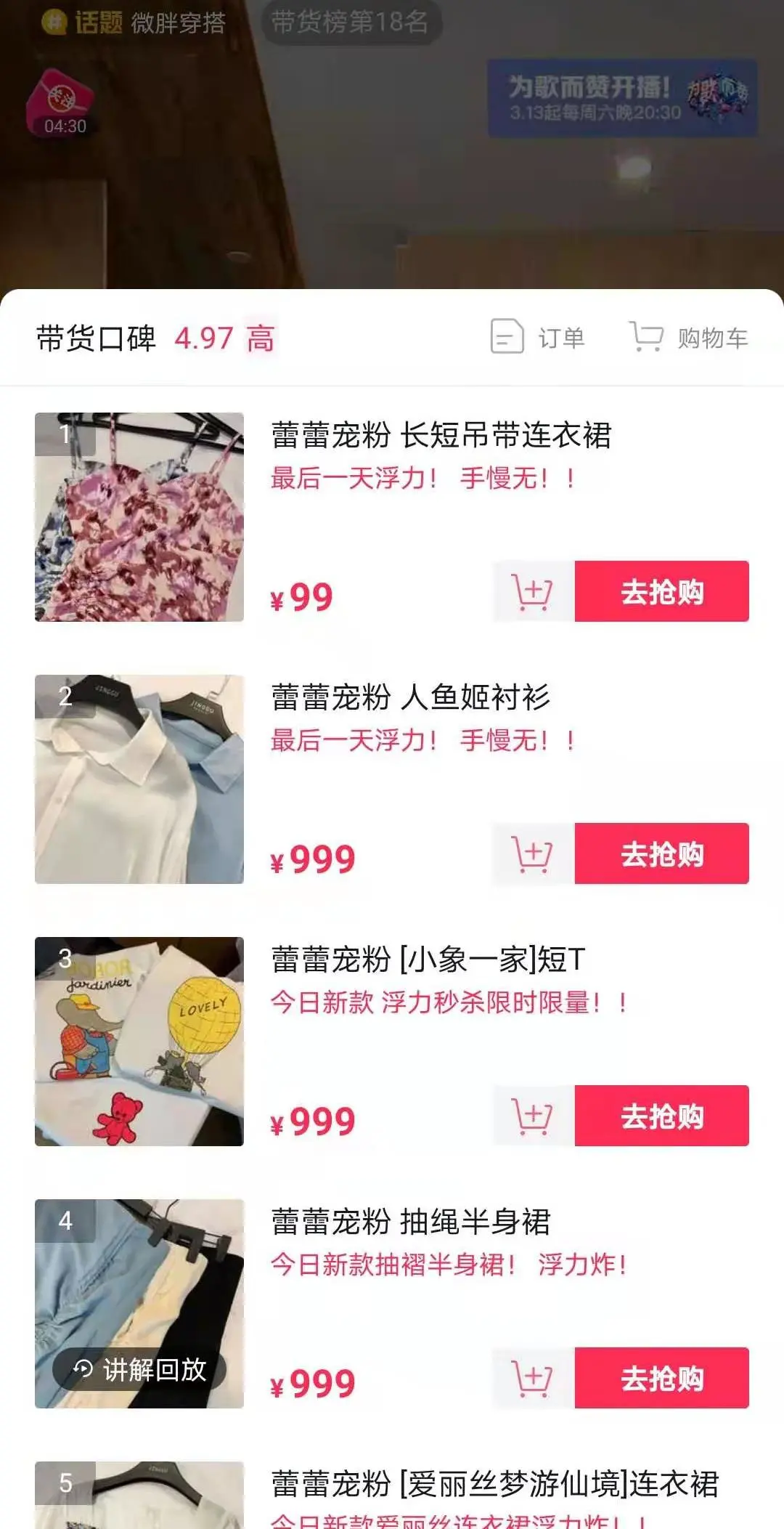Screen dimensions: 784x1529
Task: Tap 去抢购 for 抽绳半身裙
Action: tap(661, 1379)
